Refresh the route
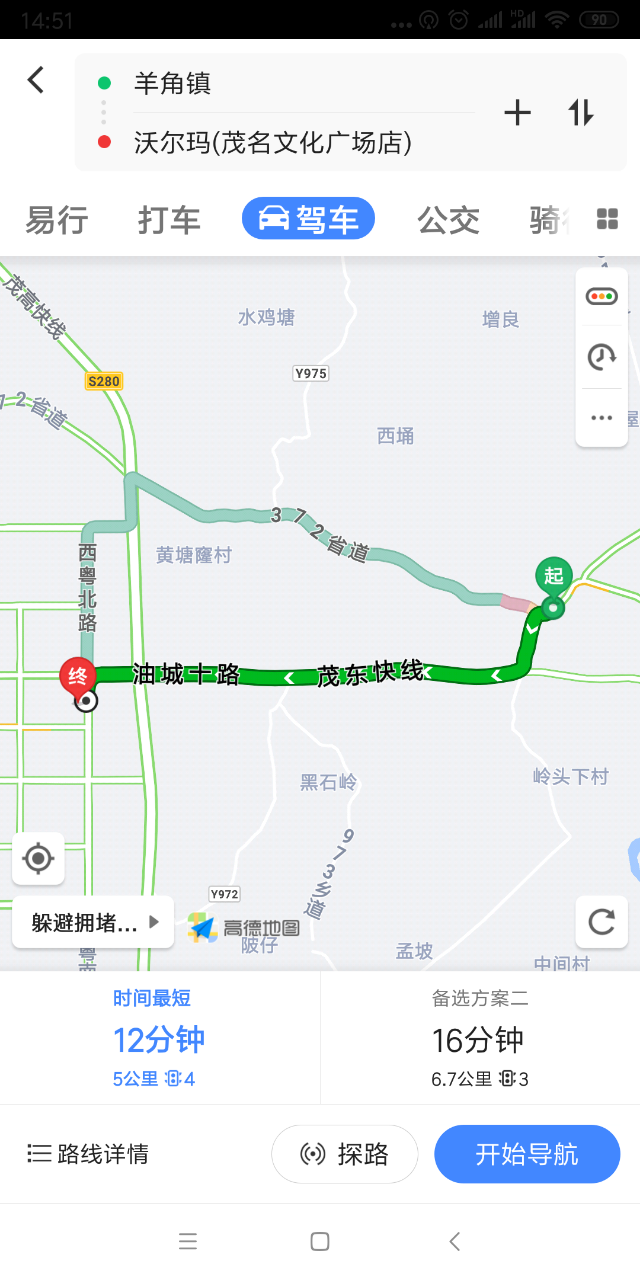640x1280 pixels. point(602,921)
